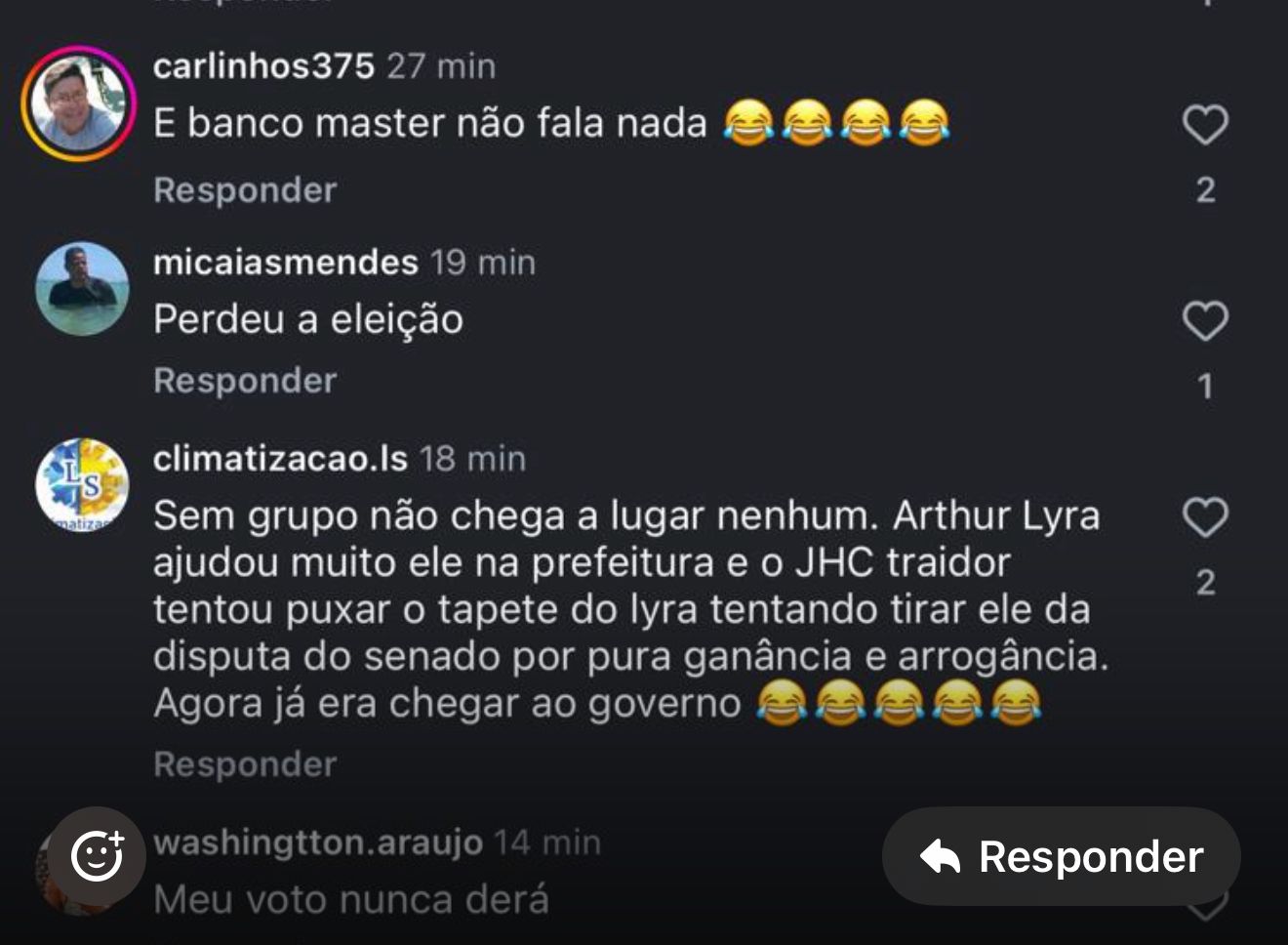Open the carlinhos375 username link
The height and width of the screenshot is (945, 1288).
(263, 66)
